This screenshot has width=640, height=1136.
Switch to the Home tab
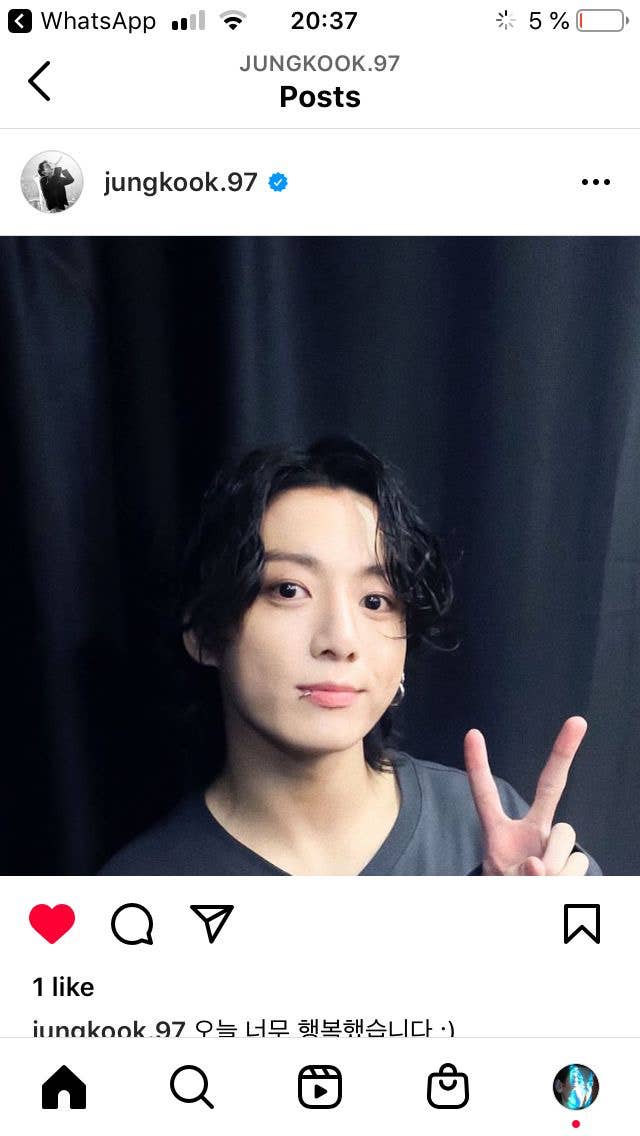[64, 1087]
